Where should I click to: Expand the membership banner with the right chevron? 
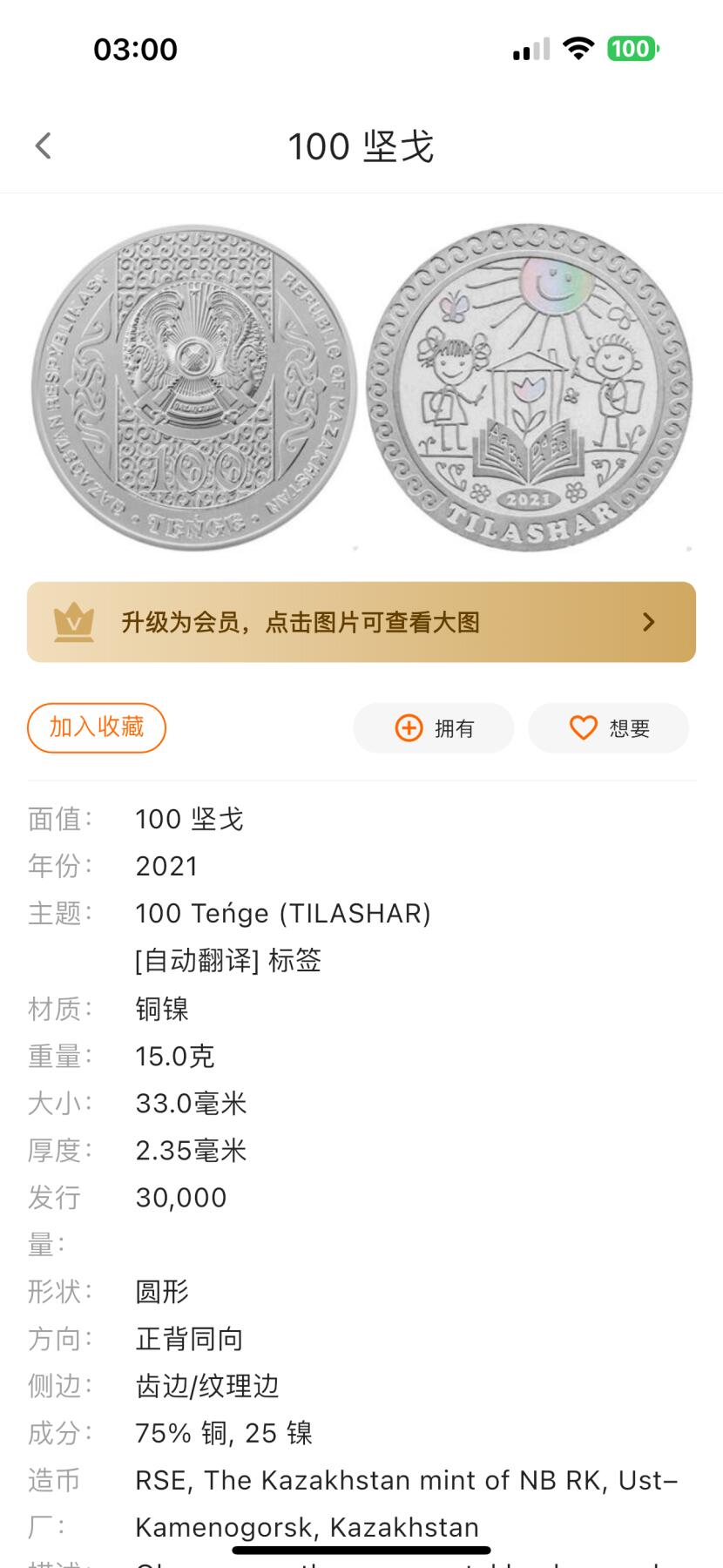point(648,621)
